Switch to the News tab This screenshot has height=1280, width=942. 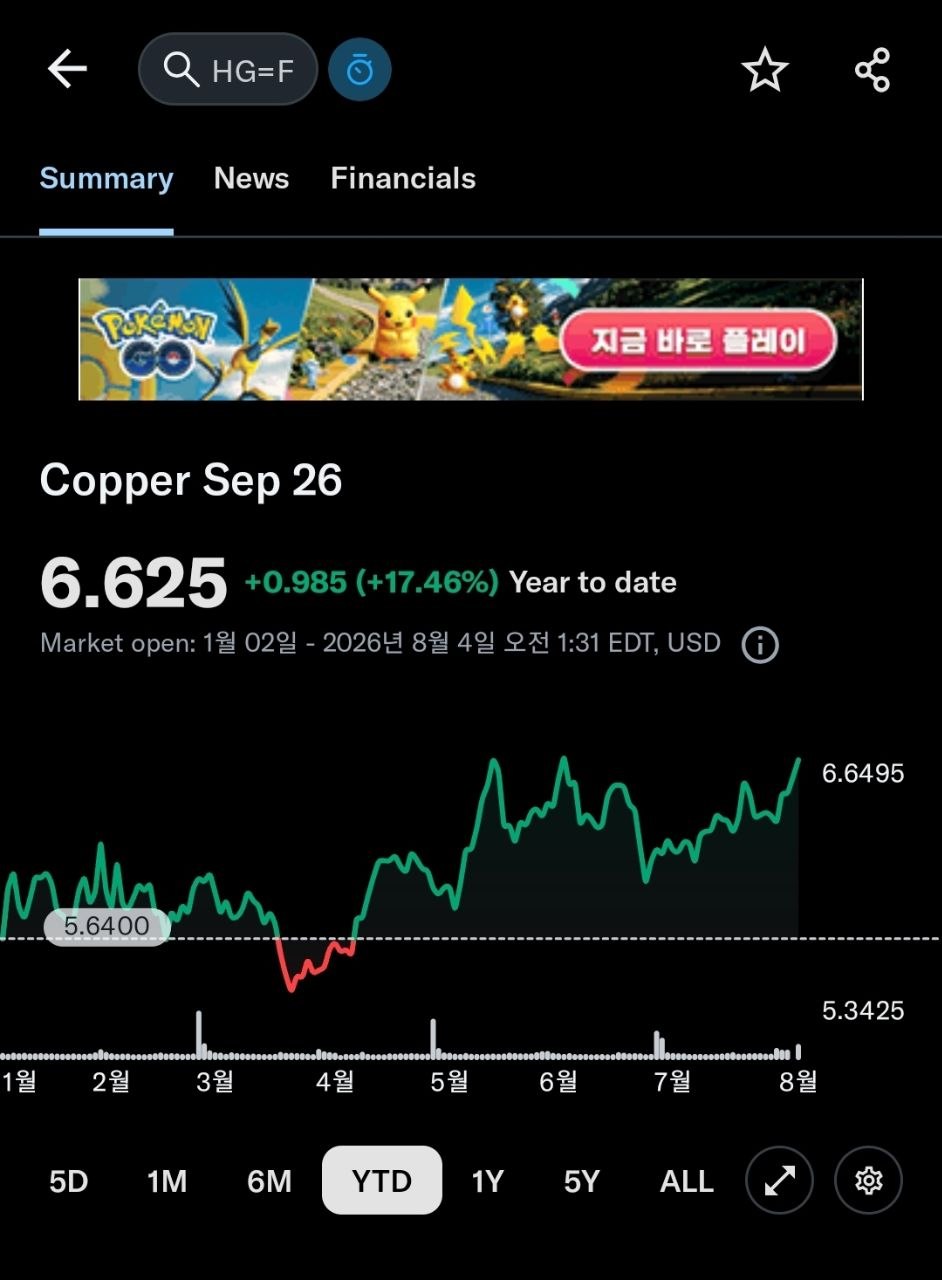pyautogui.click(x=251, y=178)
